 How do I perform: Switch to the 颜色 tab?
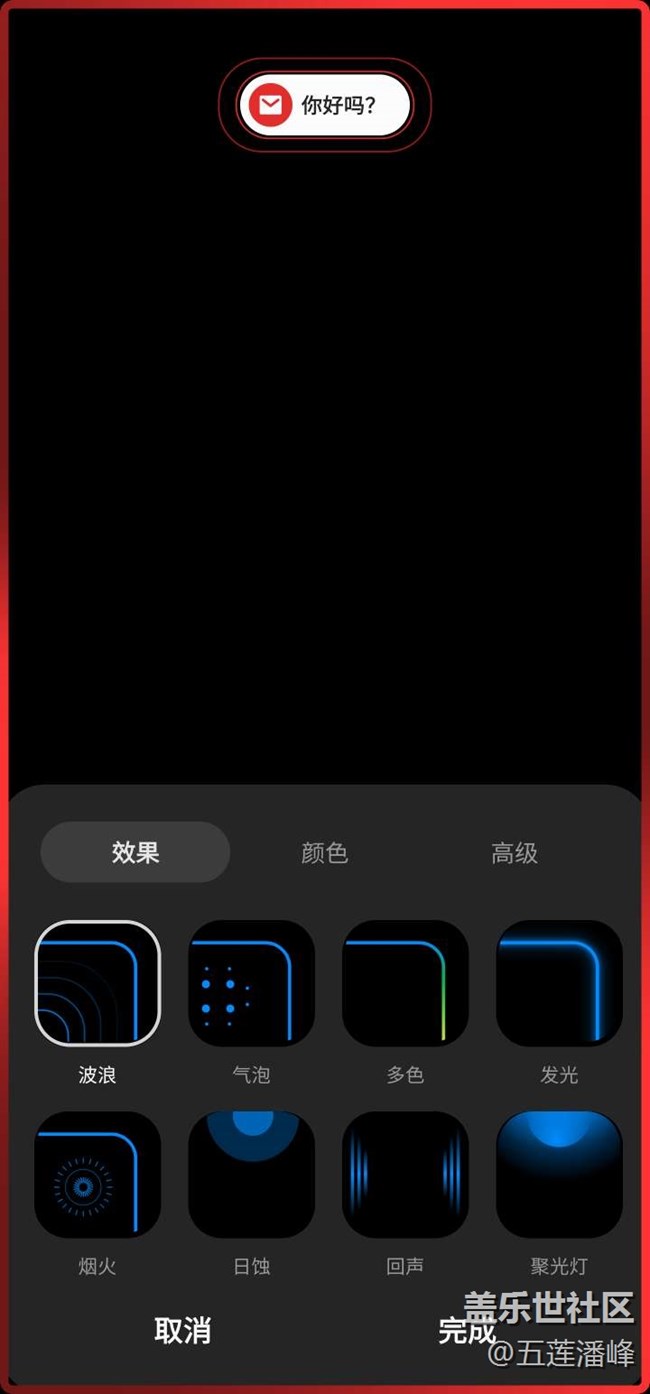coord(324,853)
